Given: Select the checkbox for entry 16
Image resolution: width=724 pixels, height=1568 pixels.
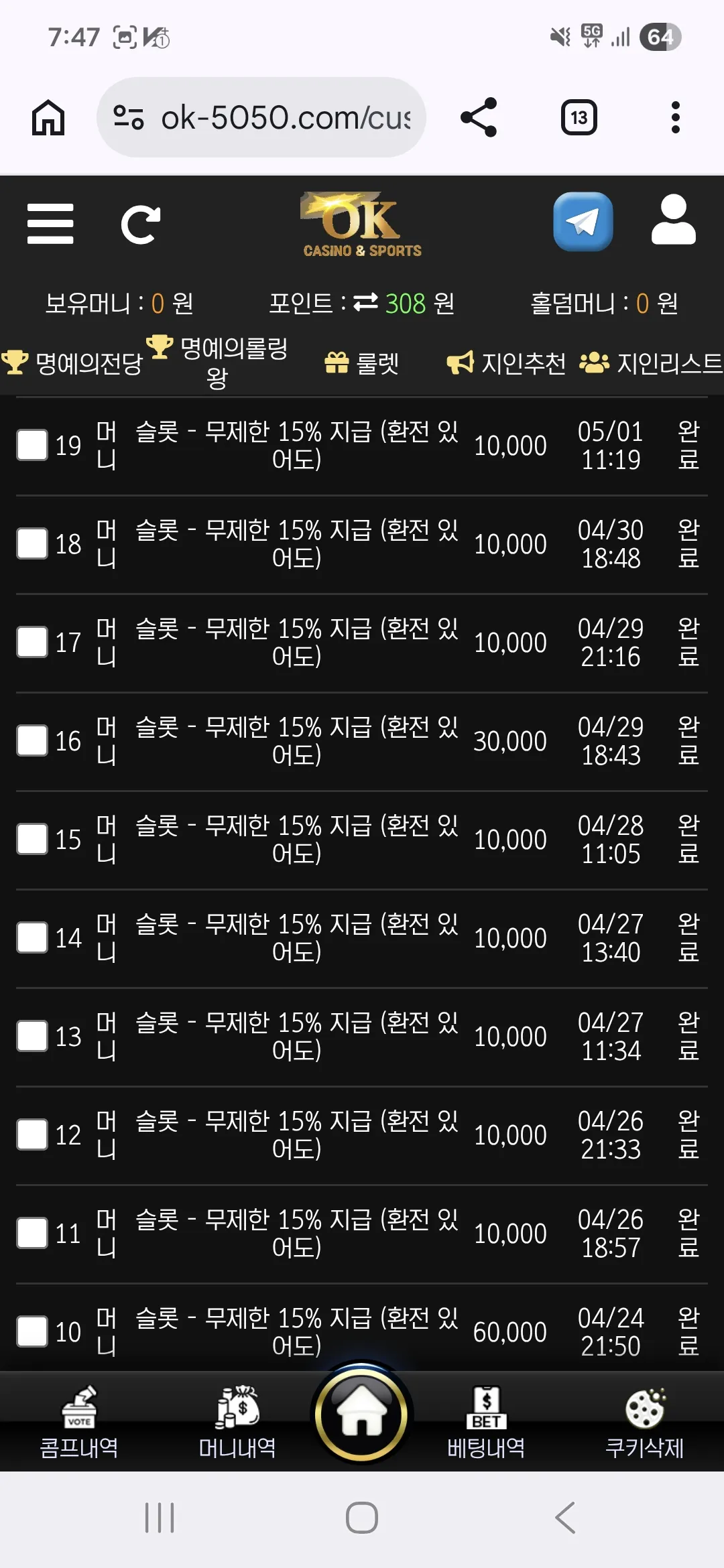Looking at the screenshot, I should click(x=32, y=740).
